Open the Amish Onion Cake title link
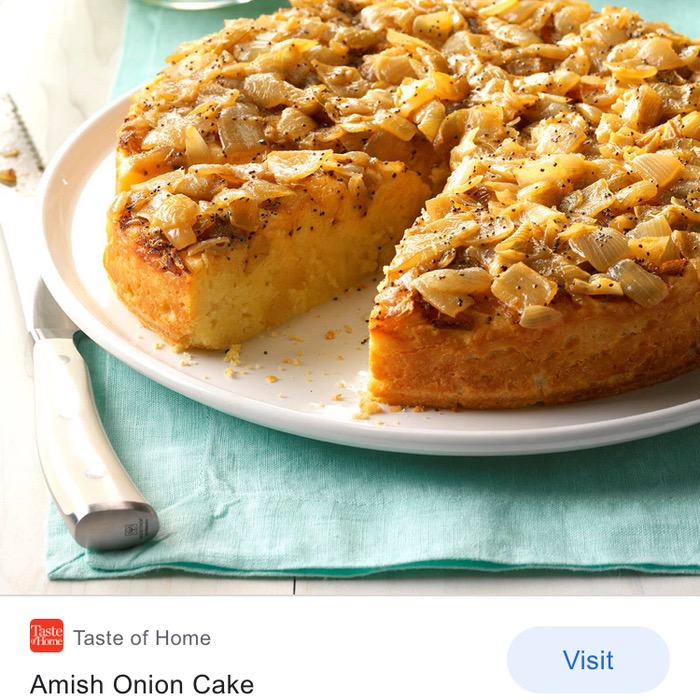Screen dimensions: 700x700 pos(141,684)
